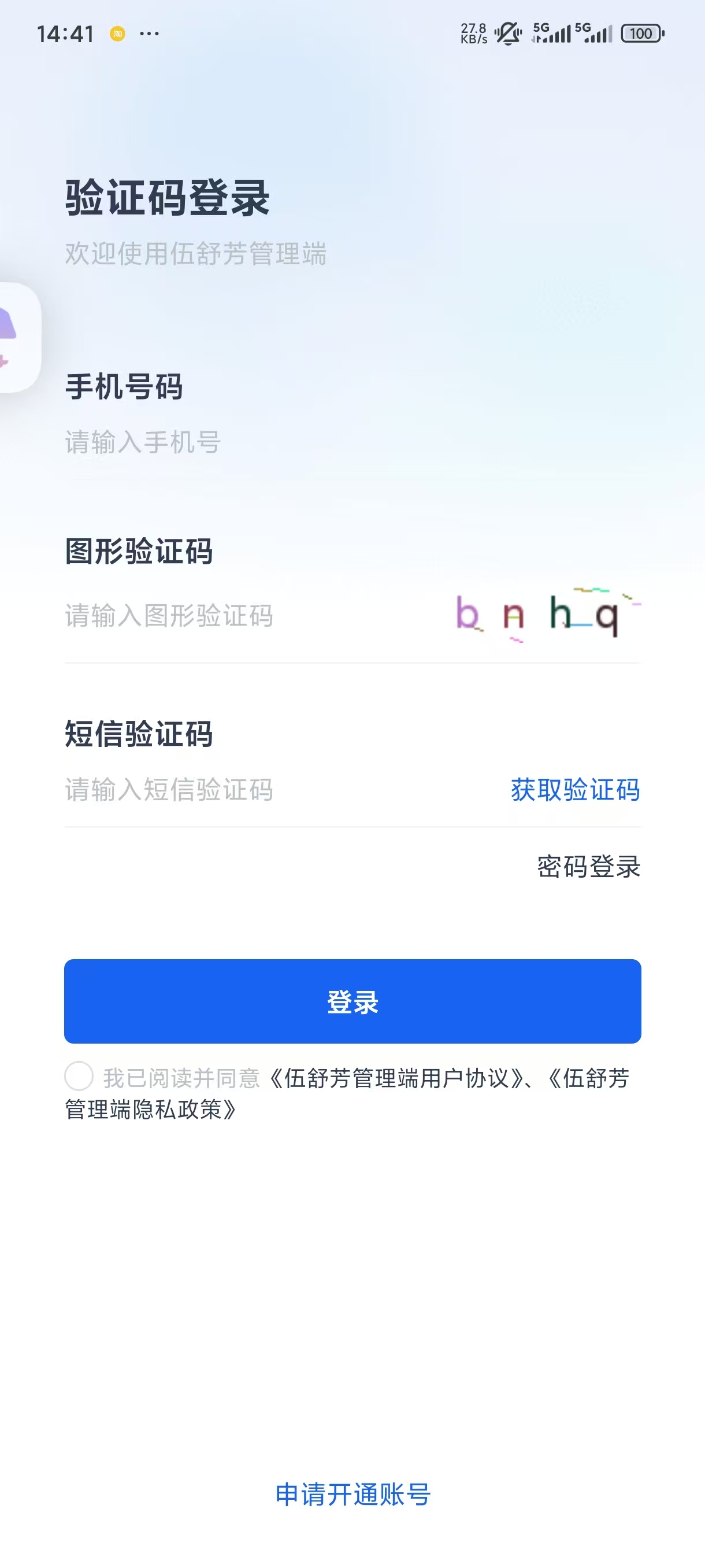Check the agreement consent checkbox
This screenshot has height=1568, width=705.
point(79,1076)
